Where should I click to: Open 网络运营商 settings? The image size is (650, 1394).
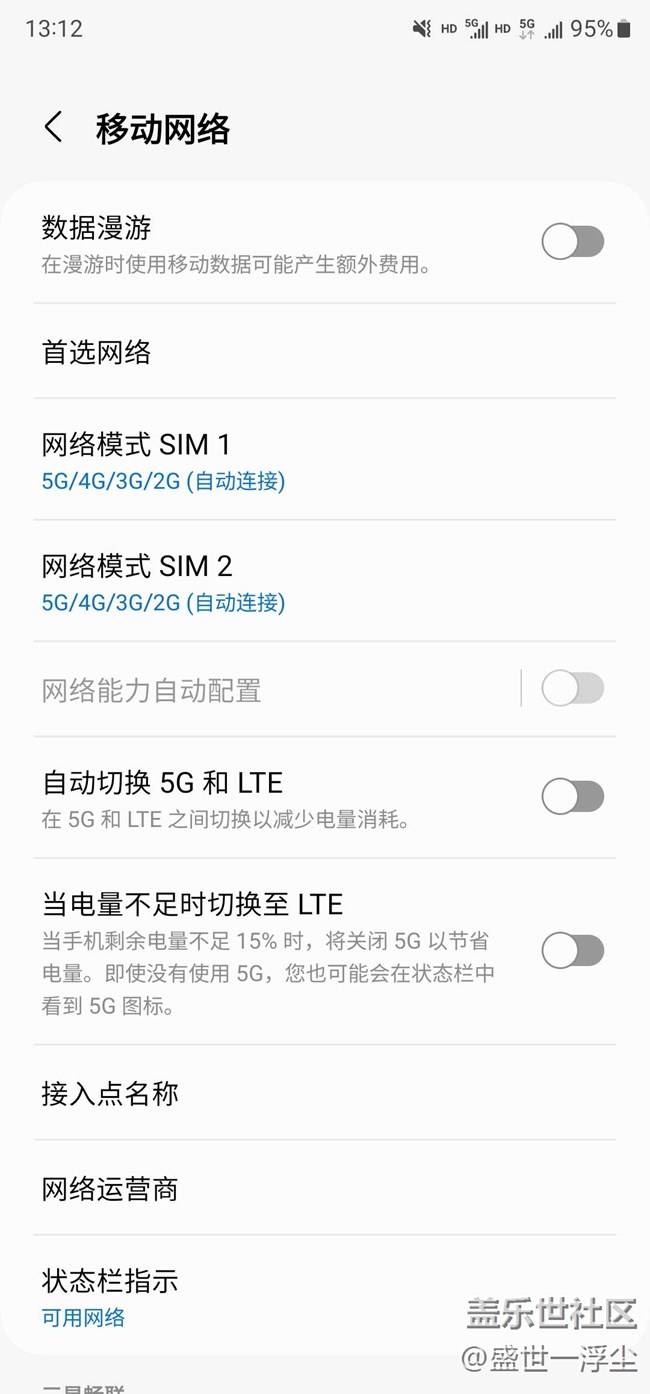pos(325,1188)
